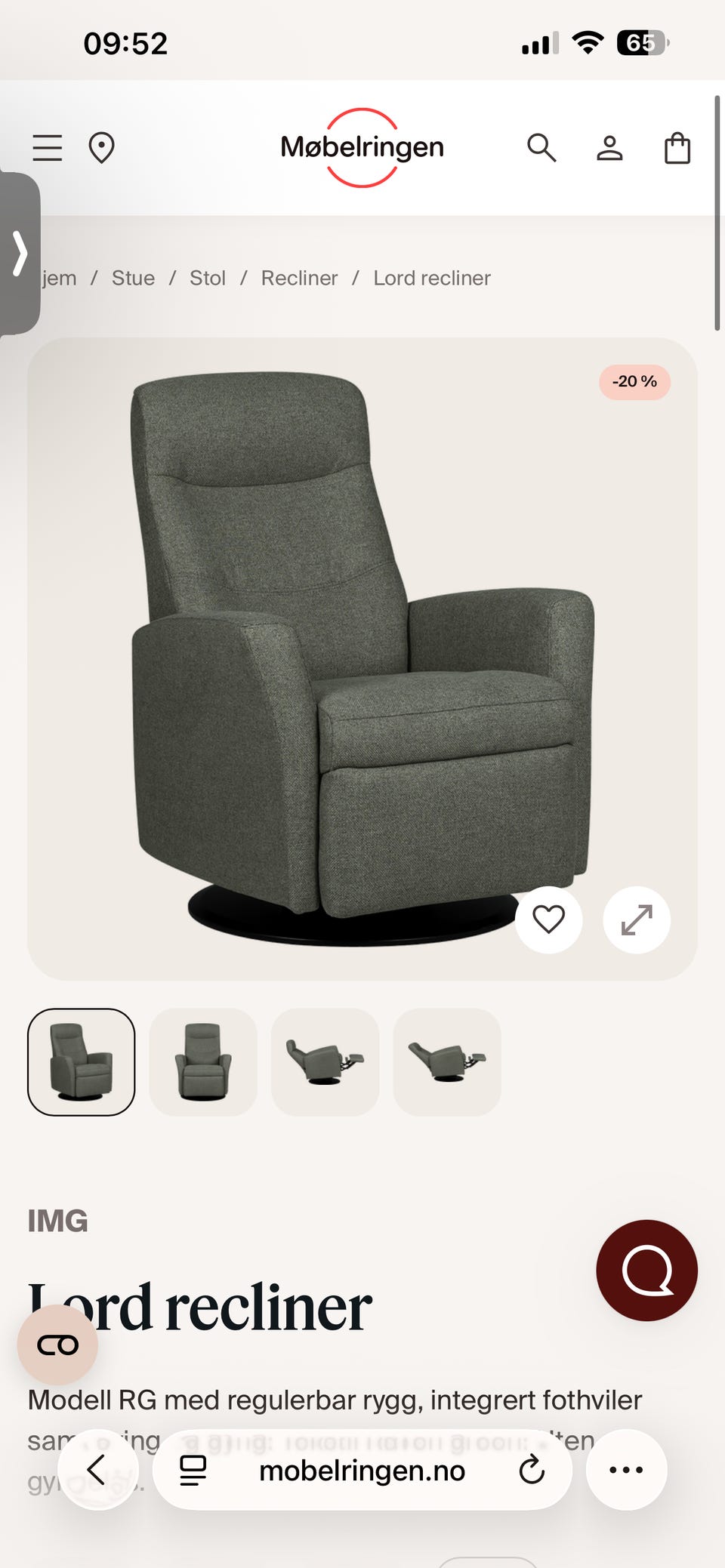Reload the mobelringen.no page
This screenshot has width=725, height=1568.
pyautogui.click(x=532, y=1470)
